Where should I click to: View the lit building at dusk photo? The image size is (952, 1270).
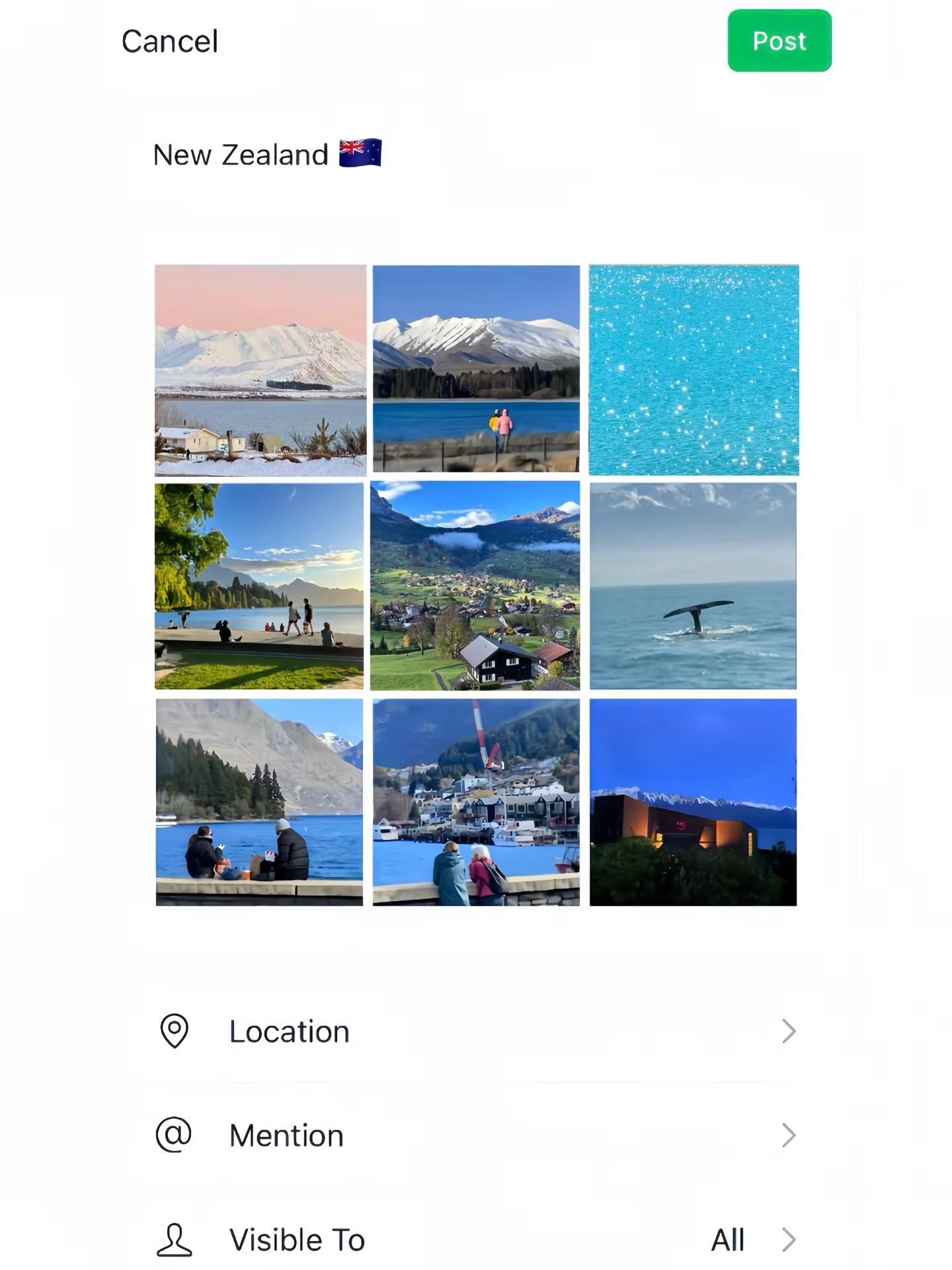pyautogui.click(x=693, y=802)
